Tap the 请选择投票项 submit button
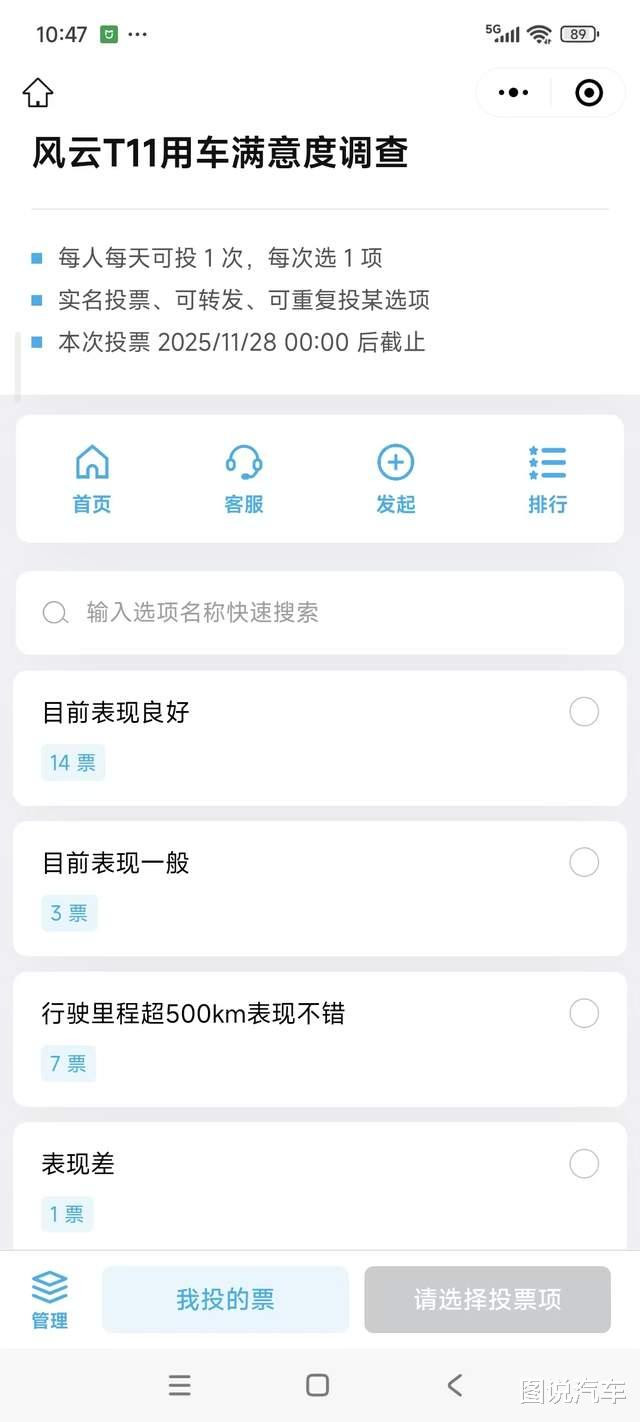Image resolution: width=640 pixels, height=1422 pixels. click(487, 1299)
